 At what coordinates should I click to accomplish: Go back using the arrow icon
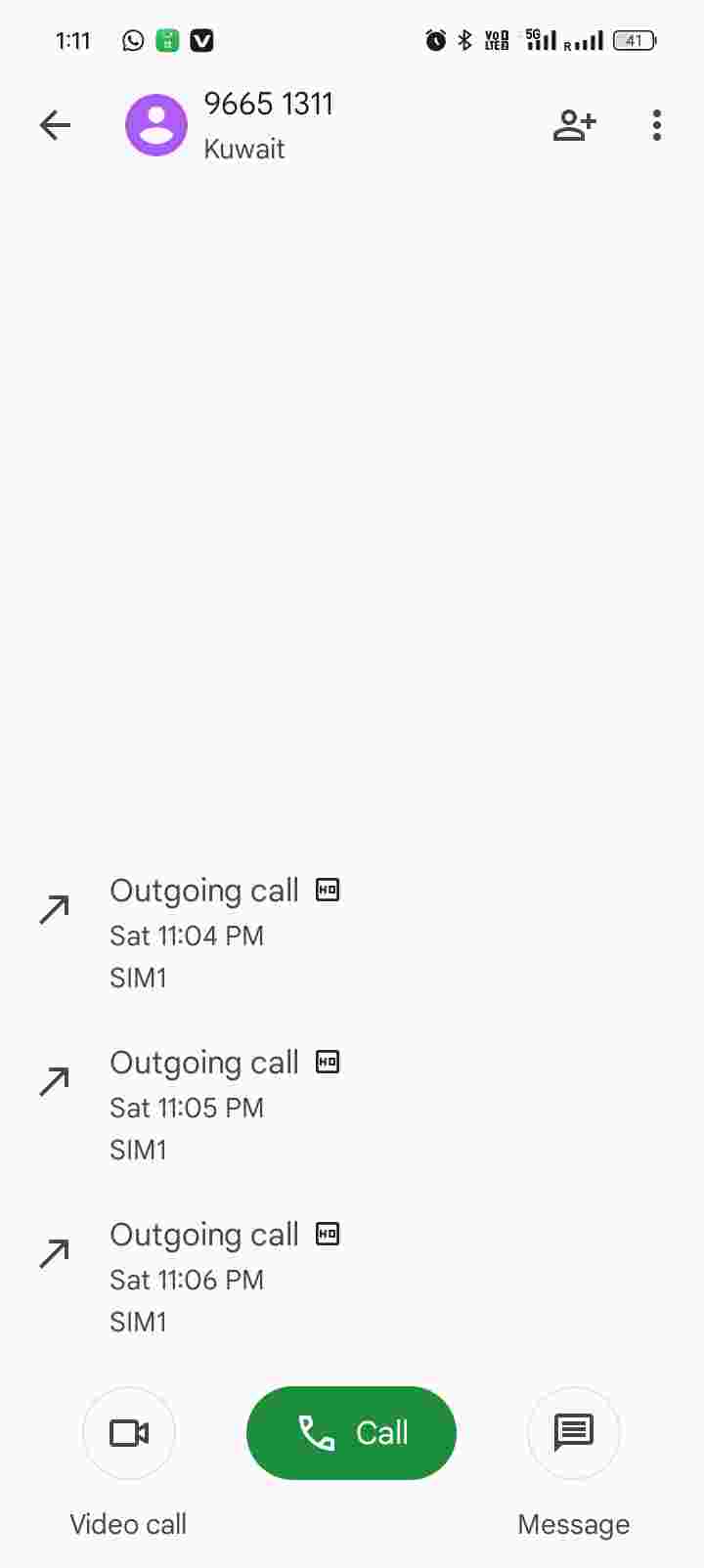[56, 125]
